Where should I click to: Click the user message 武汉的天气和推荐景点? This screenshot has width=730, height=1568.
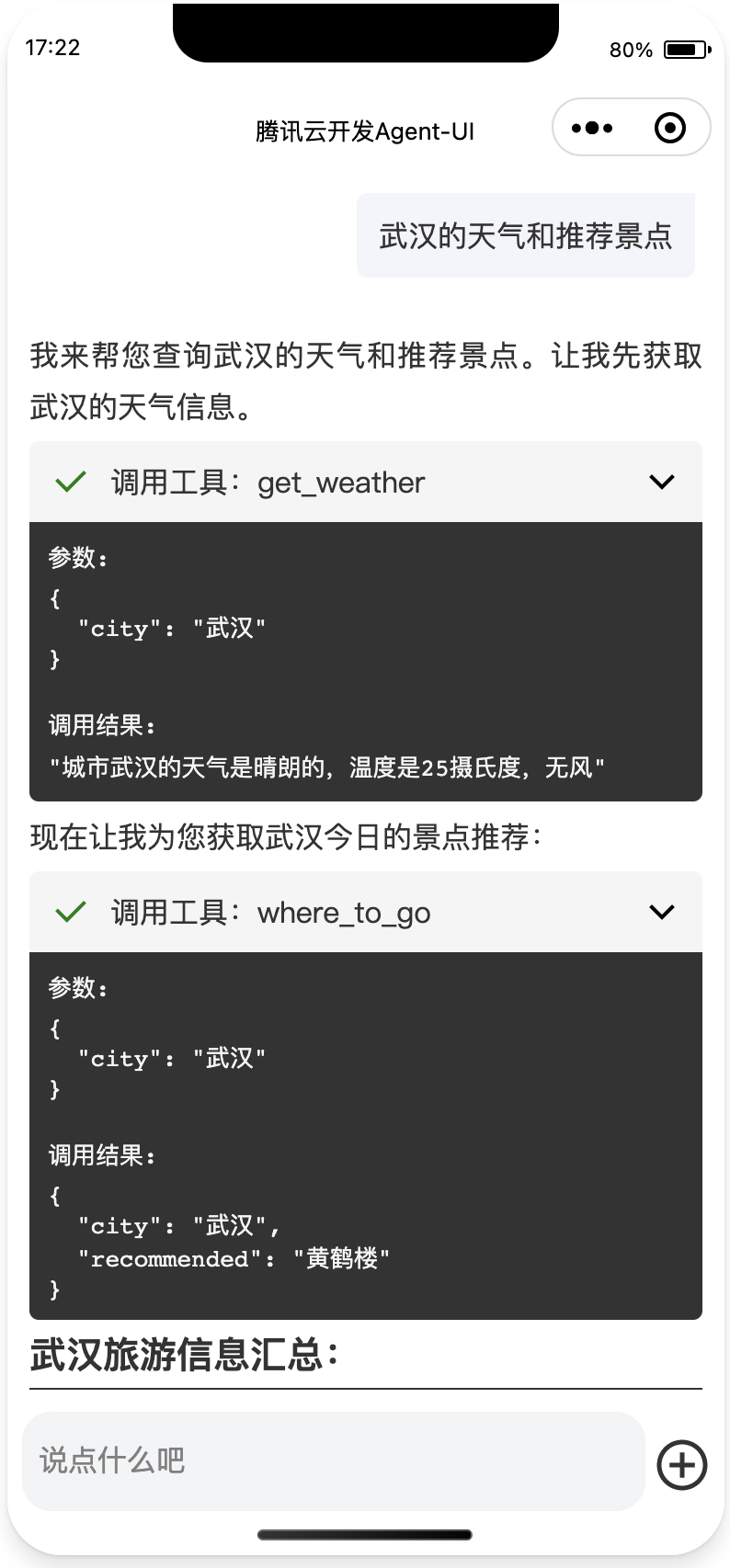pos(526,234)
